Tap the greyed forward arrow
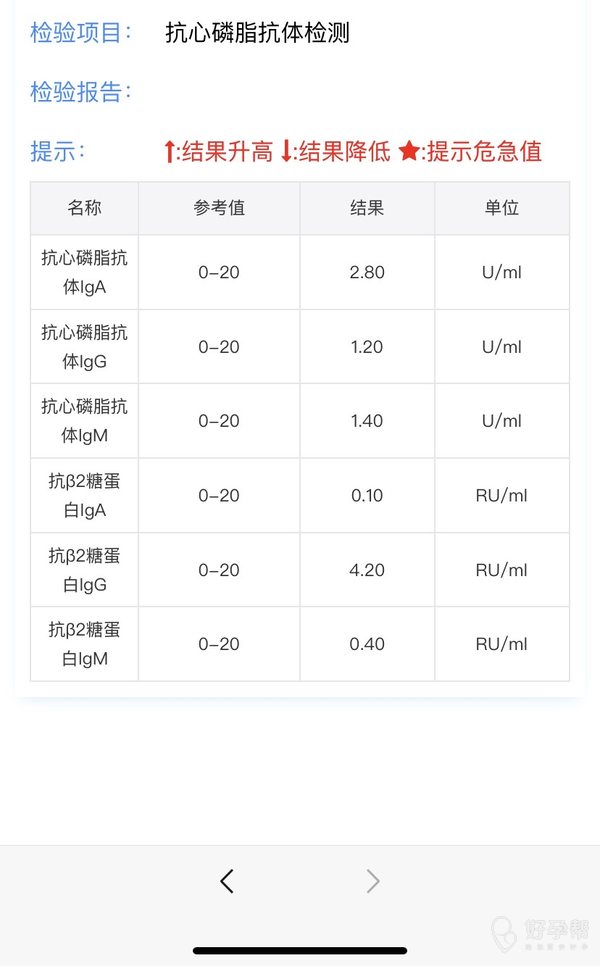This screenshot has width=600, height=966. point(373,881)
